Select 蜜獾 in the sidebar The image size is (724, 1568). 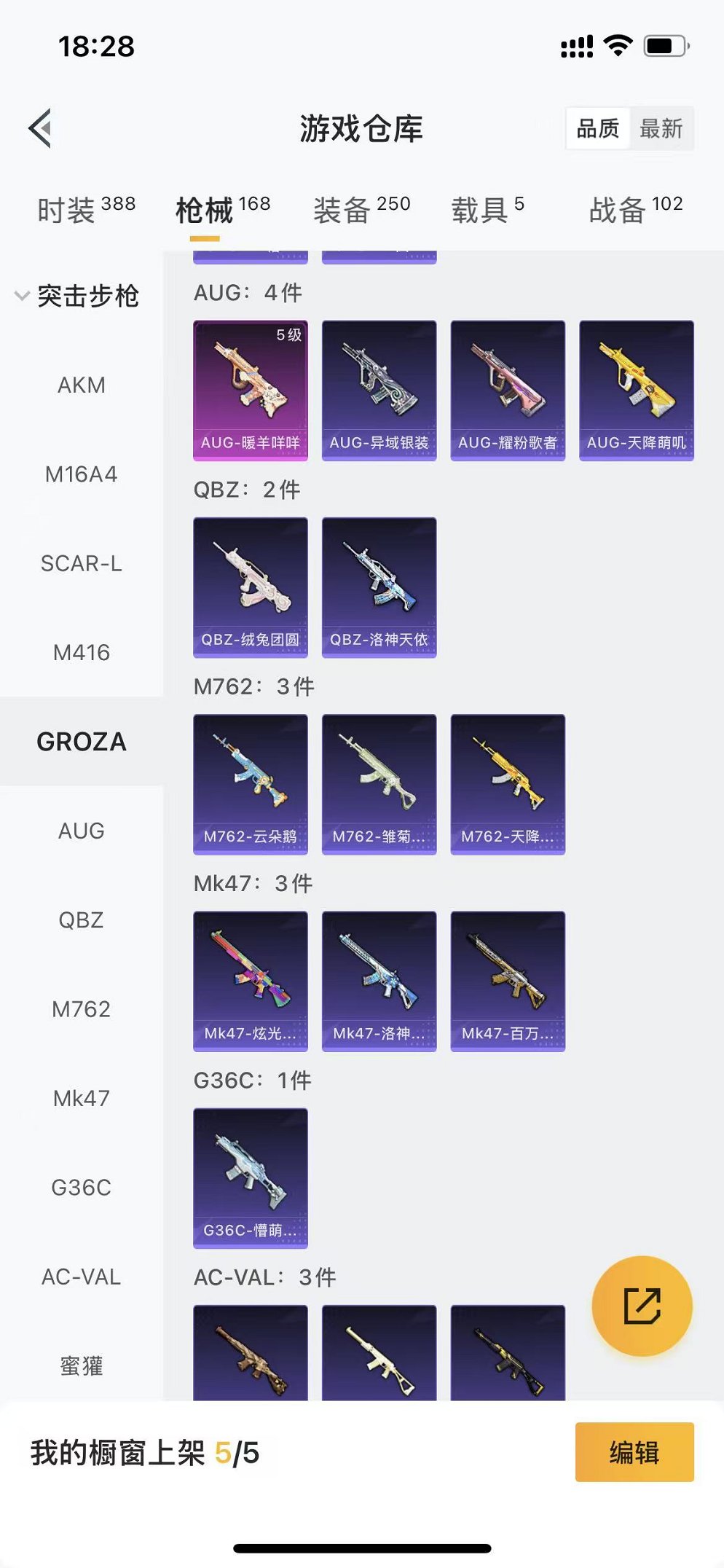point(81,1365)
